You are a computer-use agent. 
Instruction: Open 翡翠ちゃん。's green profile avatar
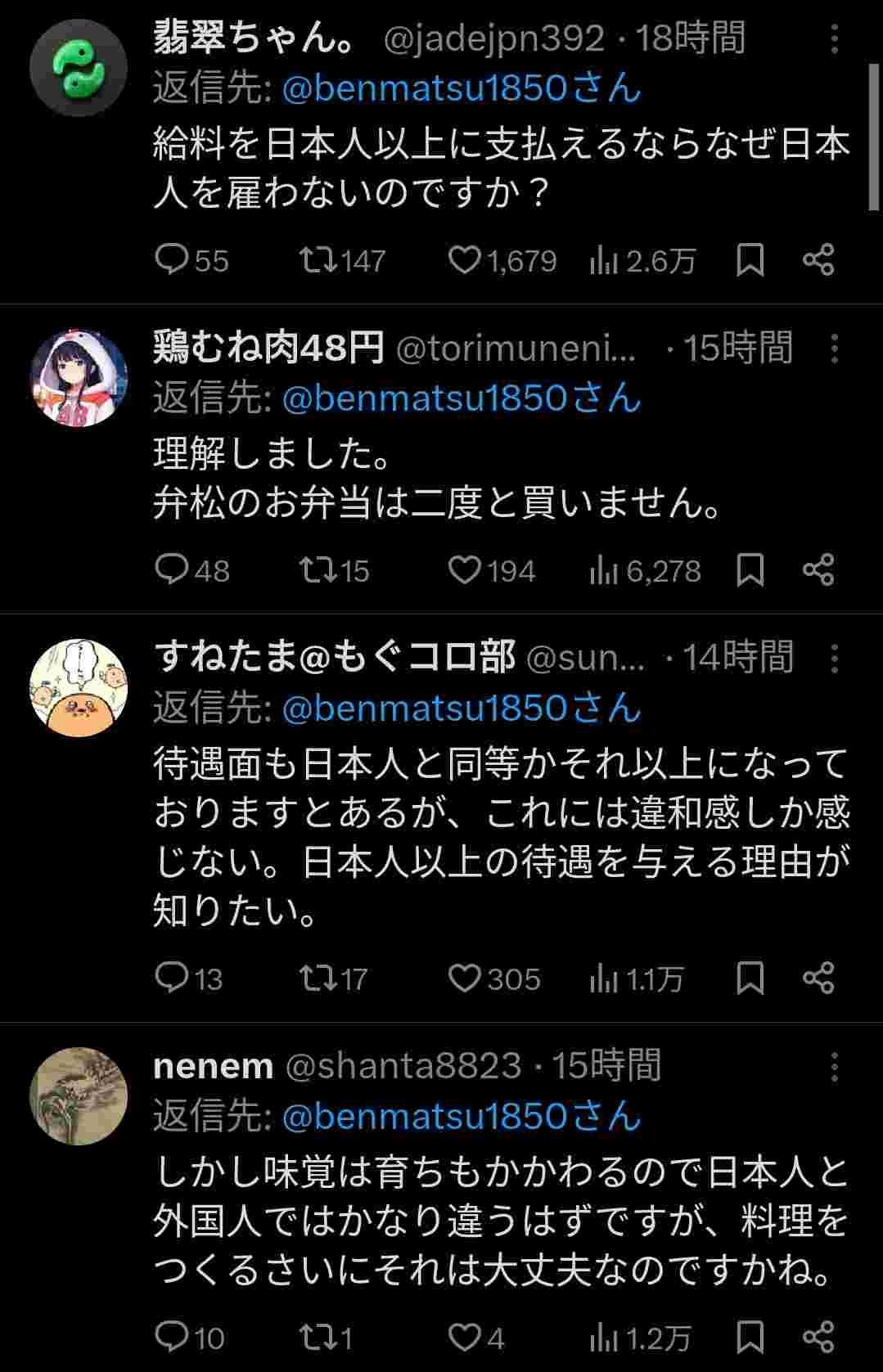point(79,69)
